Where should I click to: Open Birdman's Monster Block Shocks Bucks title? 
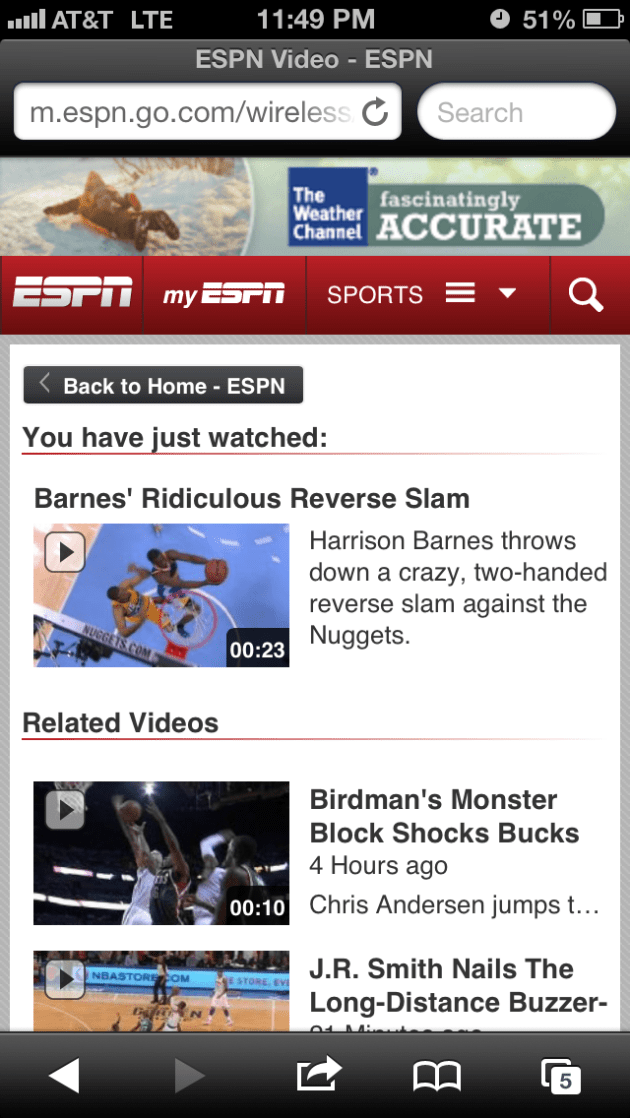[x=444, y=816]
